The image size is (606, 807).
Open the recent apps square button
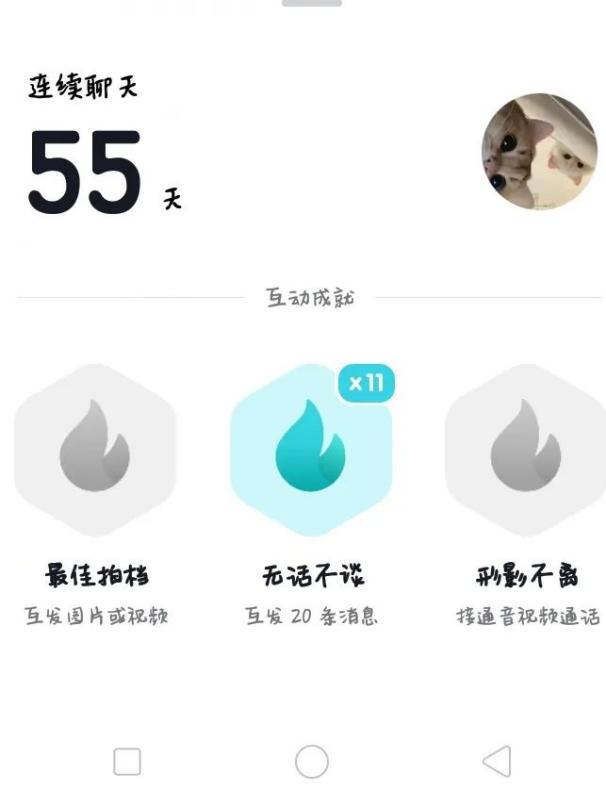pos(127,762)
